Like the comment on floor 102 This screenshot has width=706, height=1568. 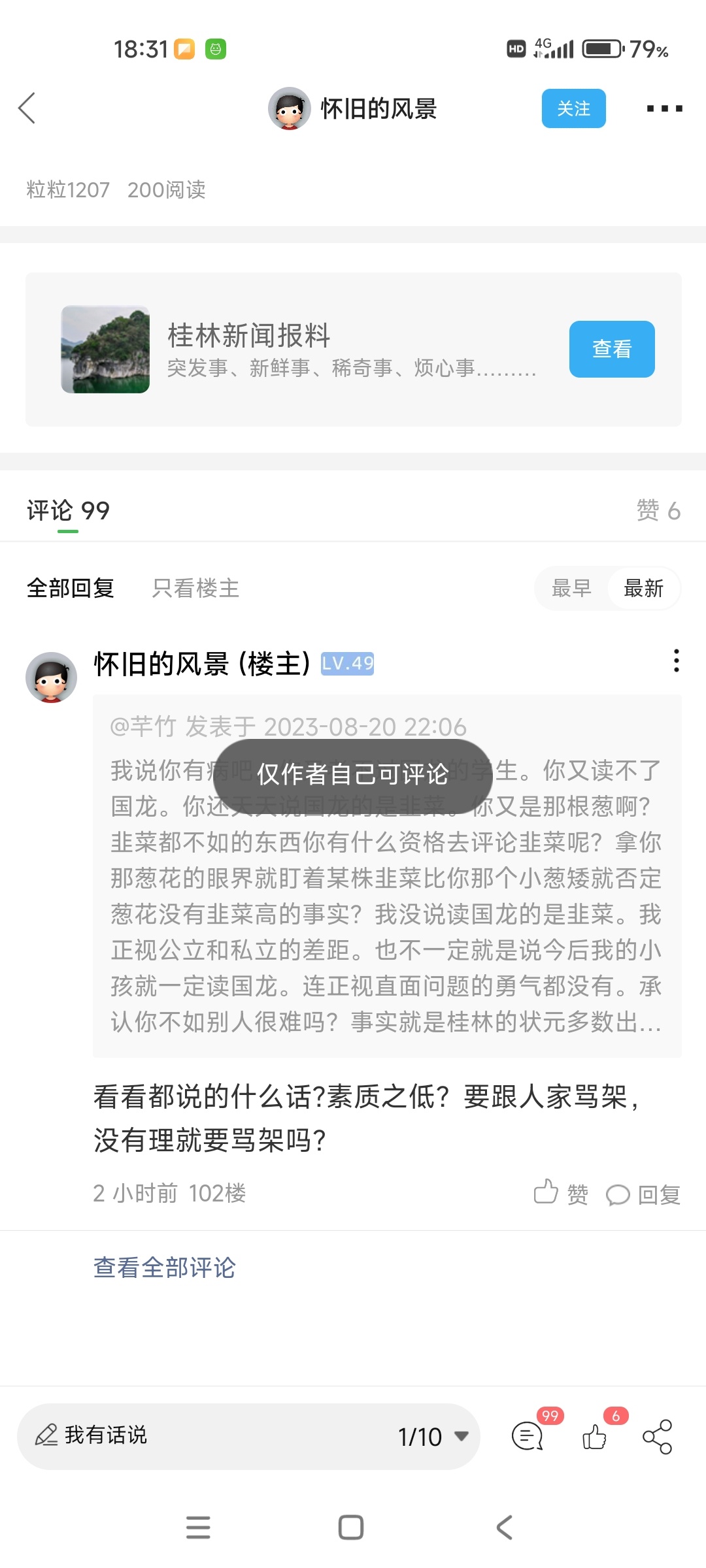click(x=560, y=1194)
